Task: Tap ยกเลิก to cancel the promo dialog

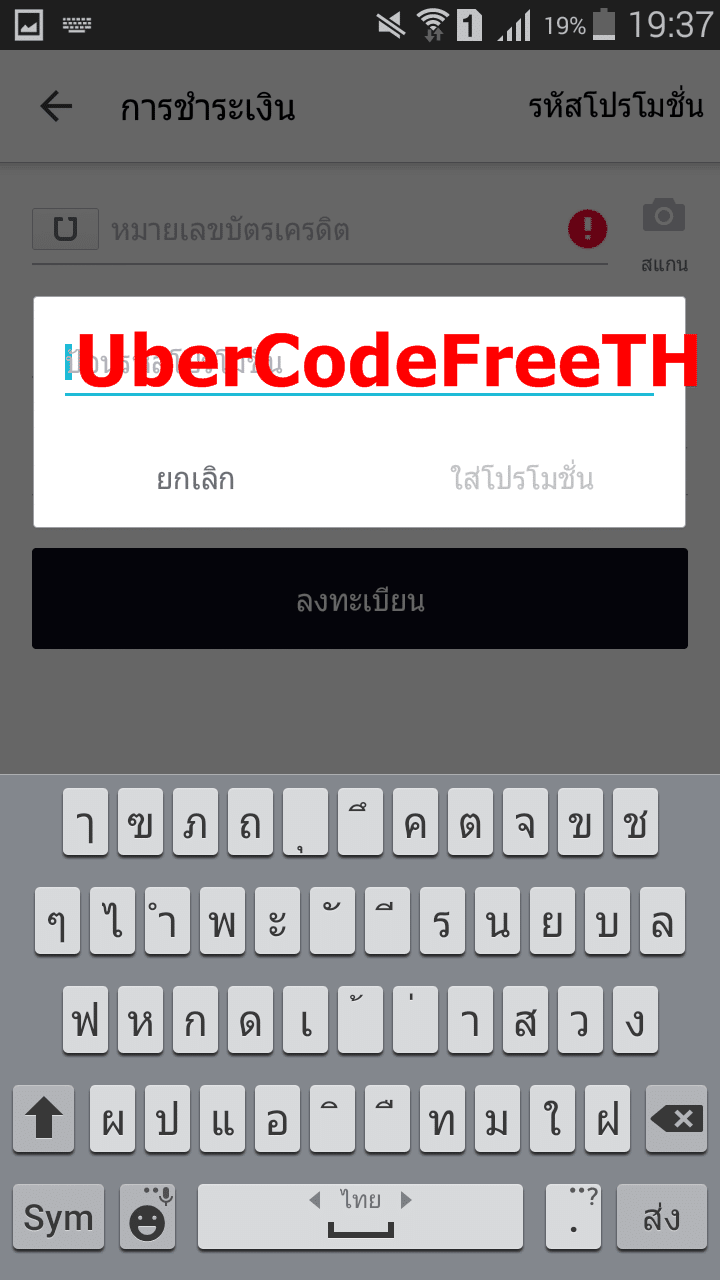Action: point(196,479)
